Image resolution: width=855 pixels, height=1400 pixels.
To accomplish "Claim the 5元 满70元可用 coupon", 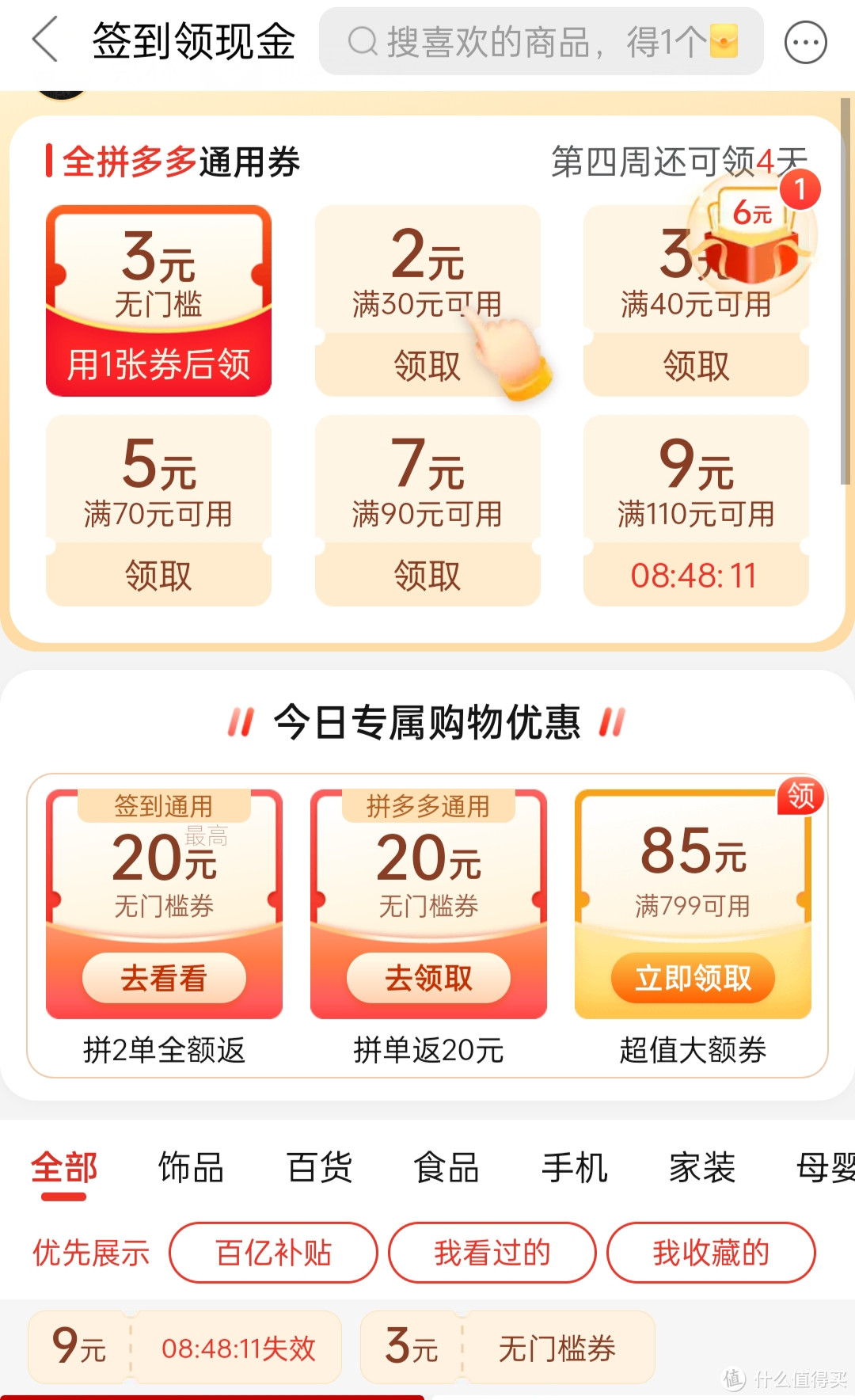I will coord(158,575).
